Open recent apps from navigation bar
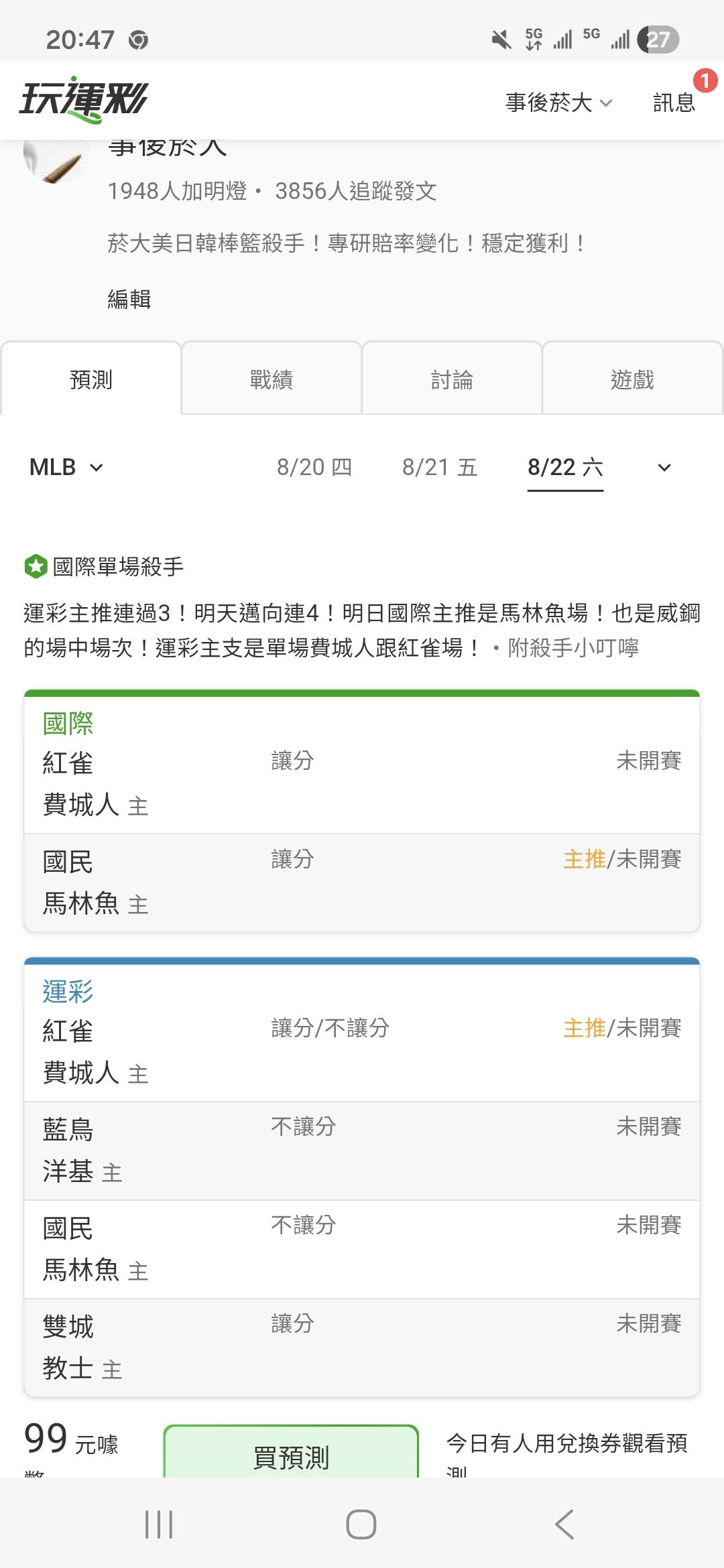 pyautogui.click(x=159, y=1524)
